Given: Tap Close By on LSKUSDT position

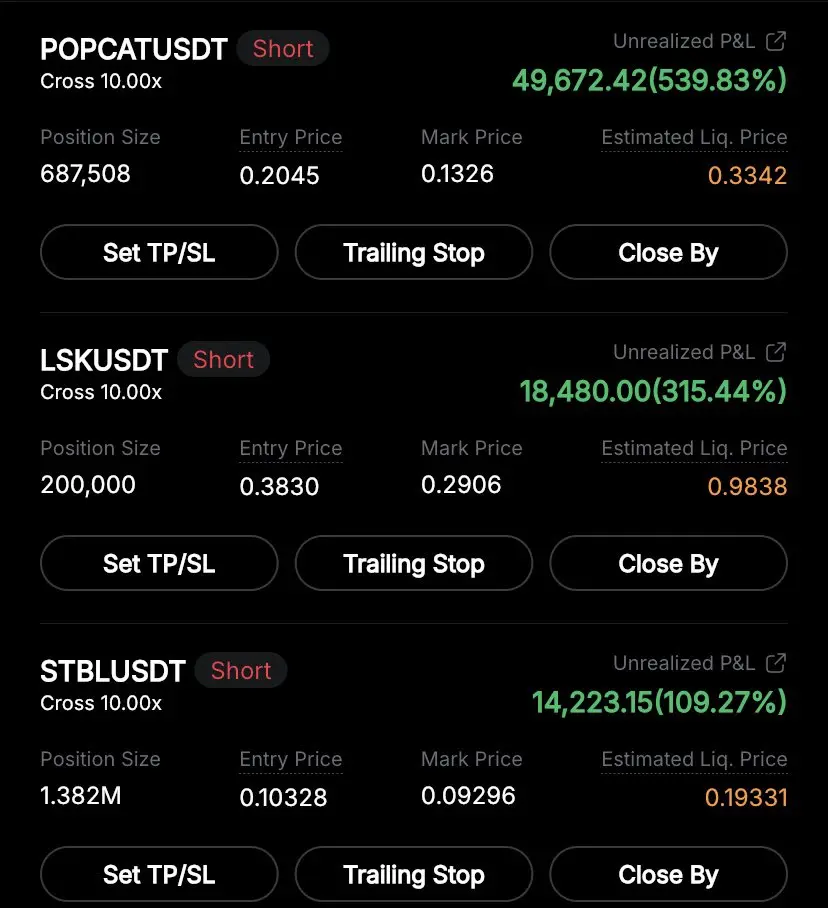Looking at the screenshot, I should pos(668,564).
